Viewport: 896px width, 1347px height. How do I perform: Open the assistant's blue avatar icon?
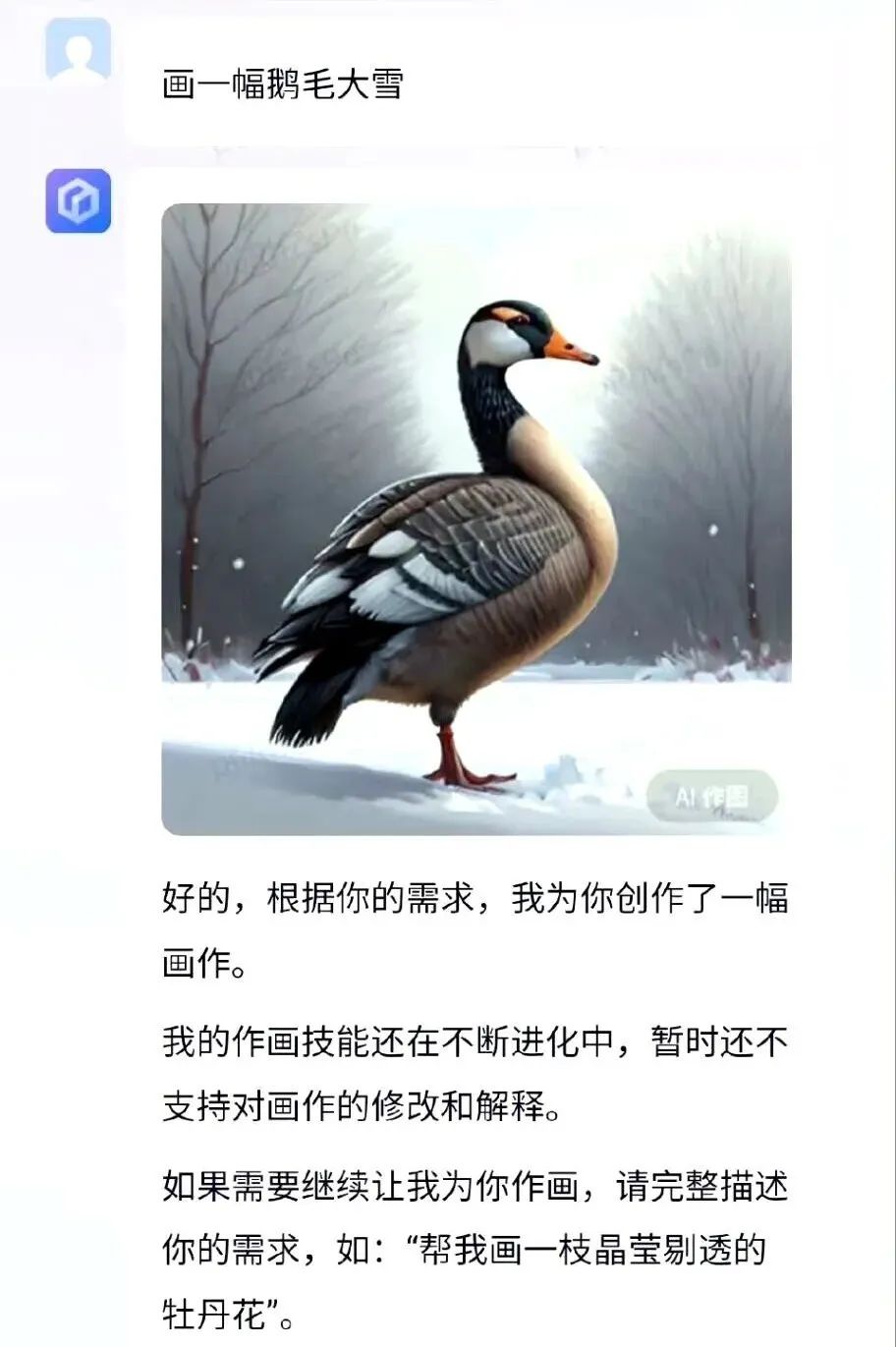click(x=79, y=201)
